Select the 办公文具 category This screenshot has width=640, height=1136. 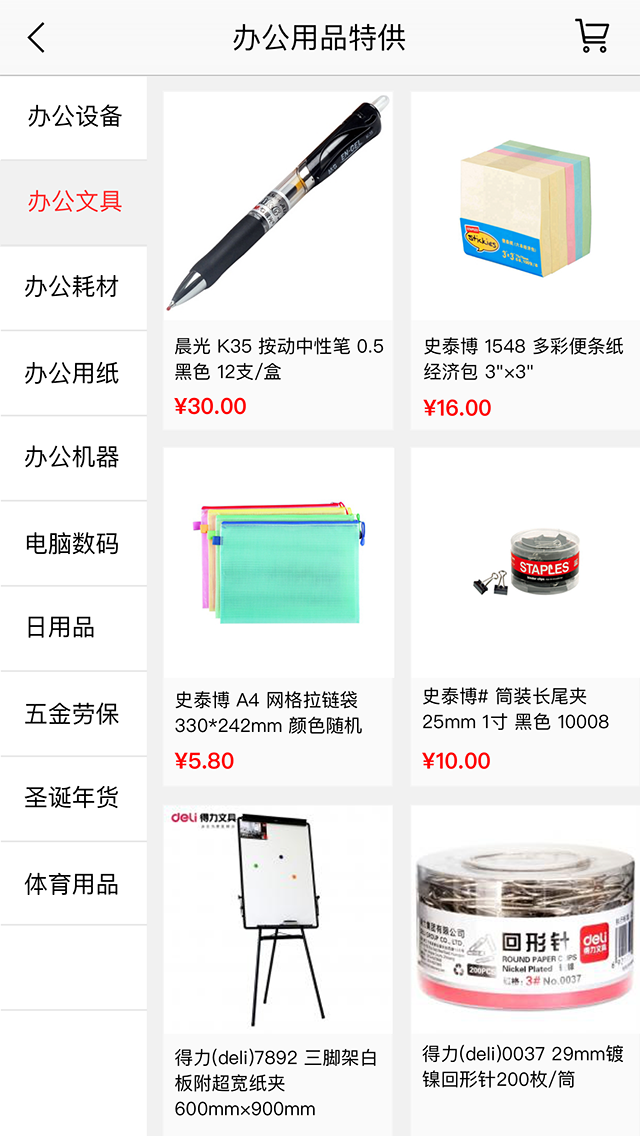coord(74,202)
